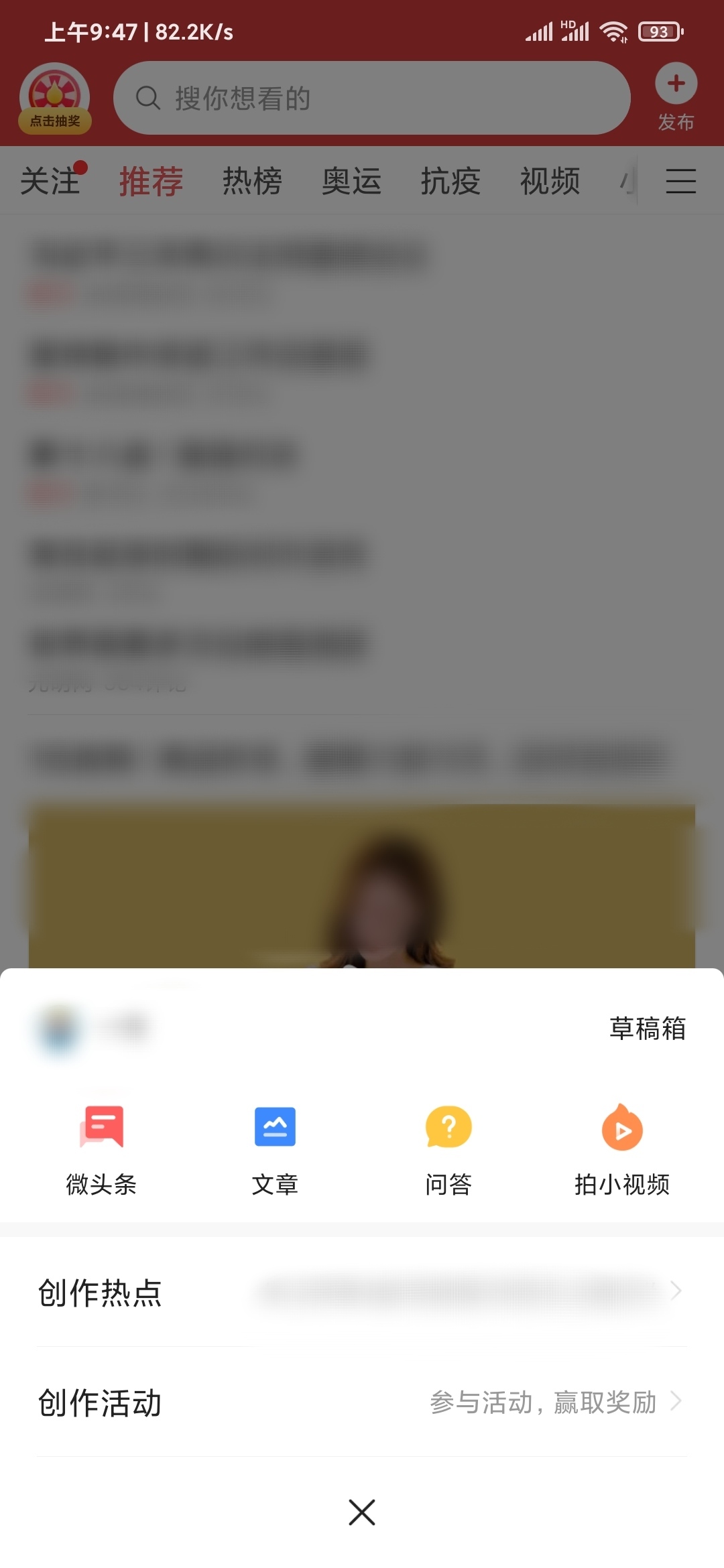Image resolution: width=724 pixels, height=1568 pixels.
Task: Open 创作活动 to join activities
Action: [362, 1402]
